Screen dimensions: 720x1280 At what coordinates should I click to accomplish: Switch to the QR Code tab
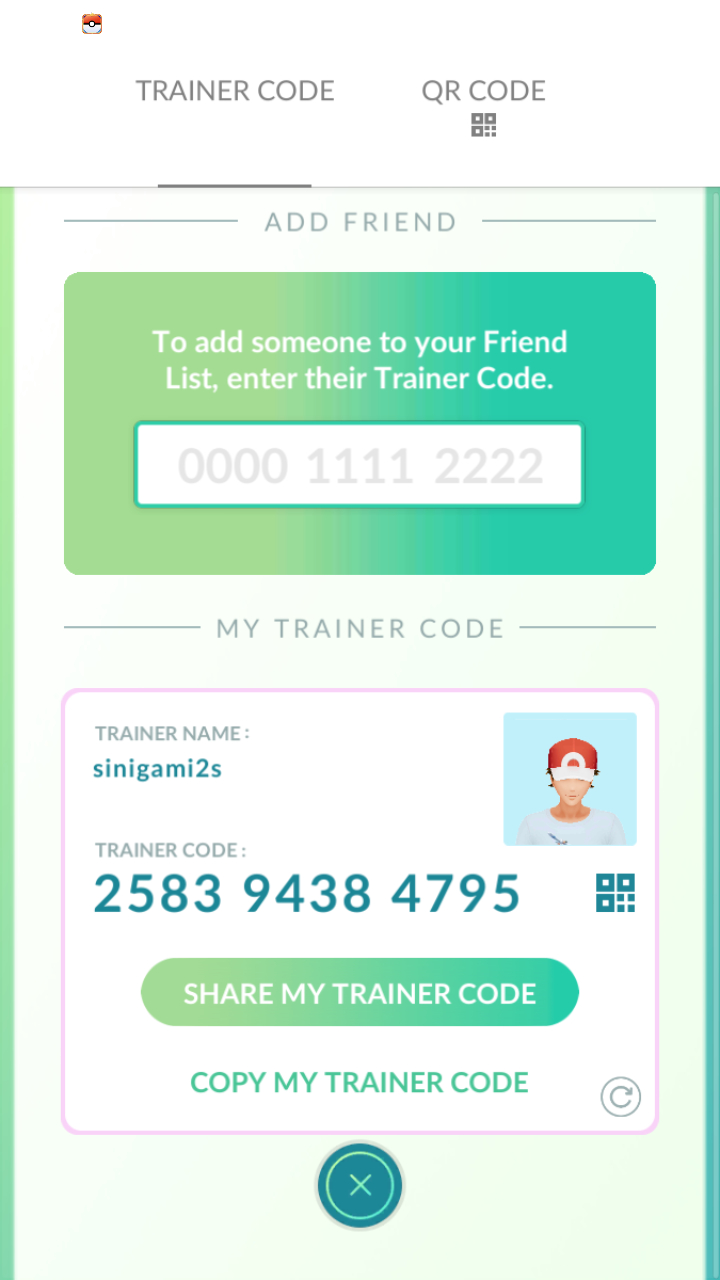(x=483, y=105)
